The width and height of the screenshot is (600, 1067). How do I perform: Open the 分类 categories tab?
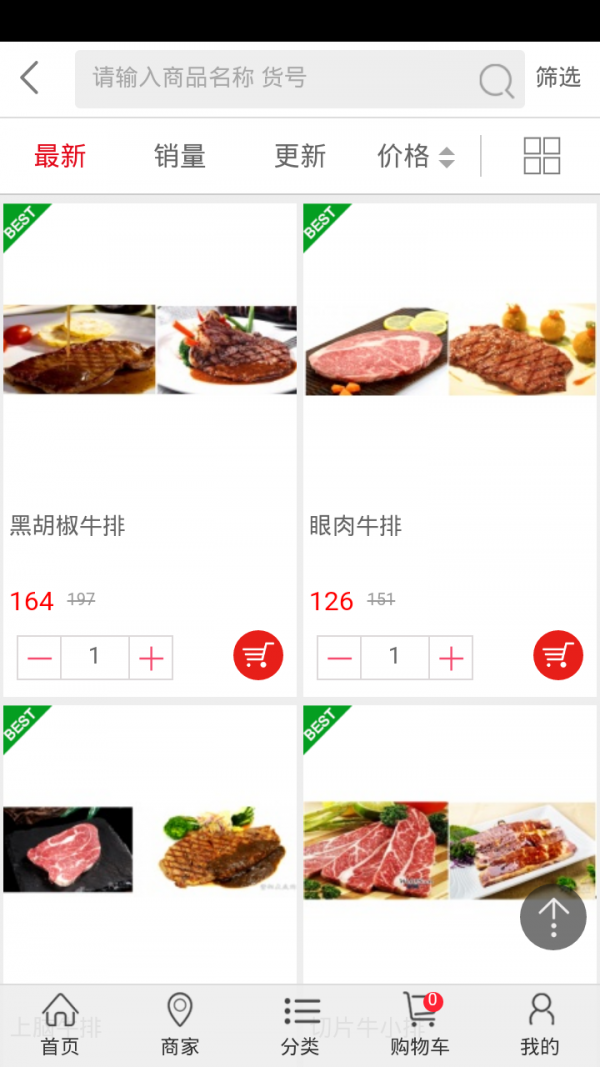tap(300, 1025)
